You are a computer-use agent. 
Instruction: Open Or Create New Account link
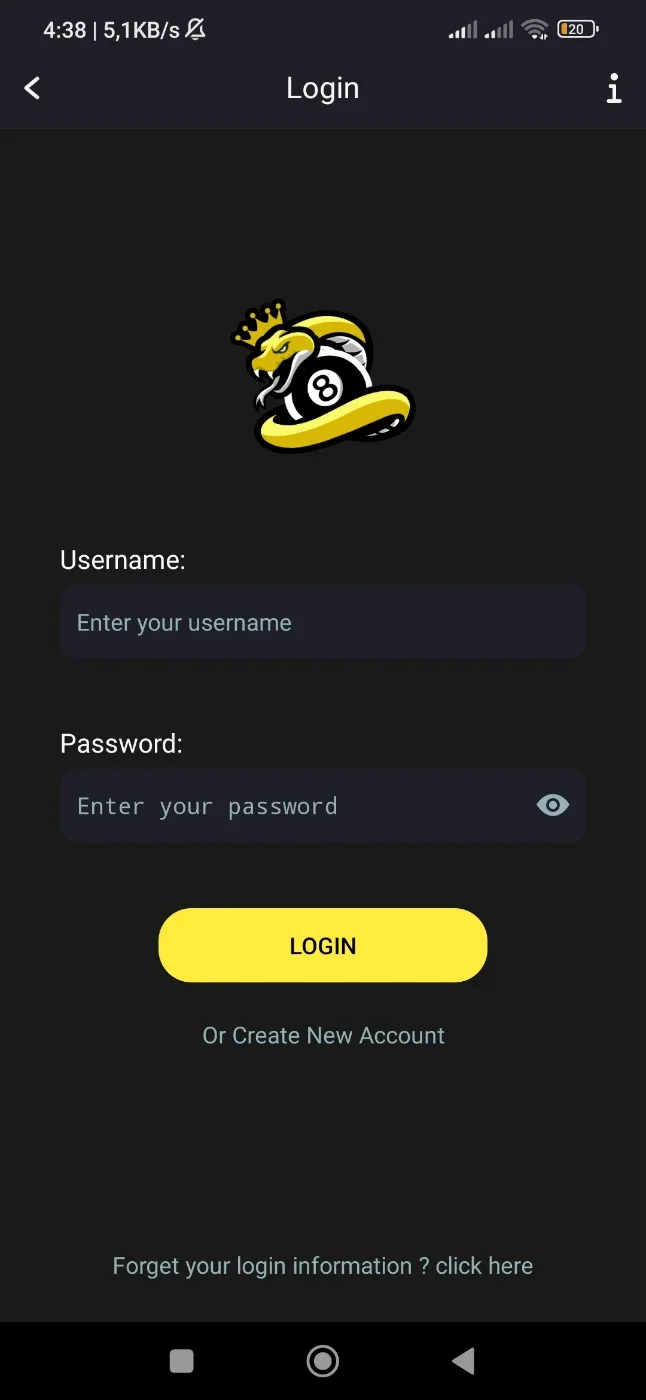[323, 1035]
